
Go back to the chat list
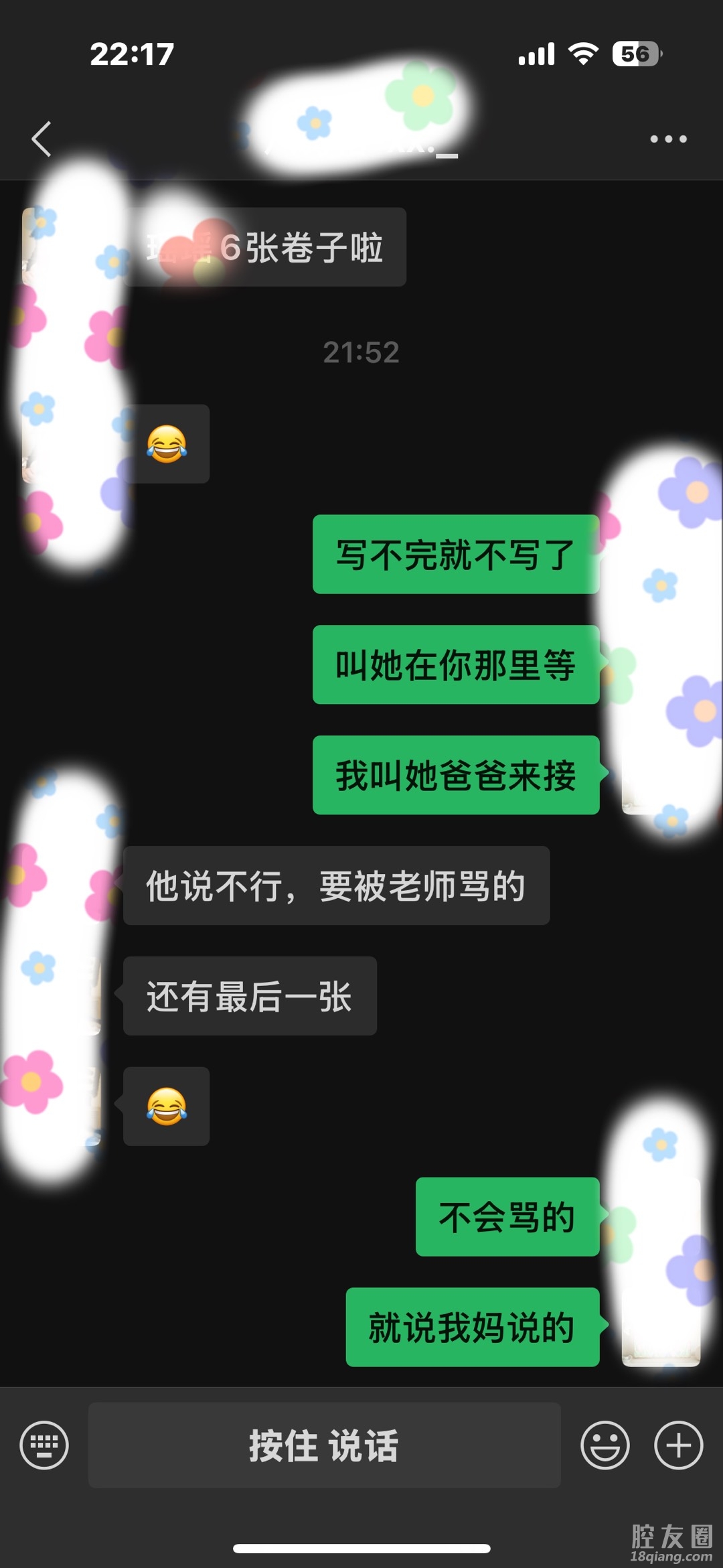[42, 139]
